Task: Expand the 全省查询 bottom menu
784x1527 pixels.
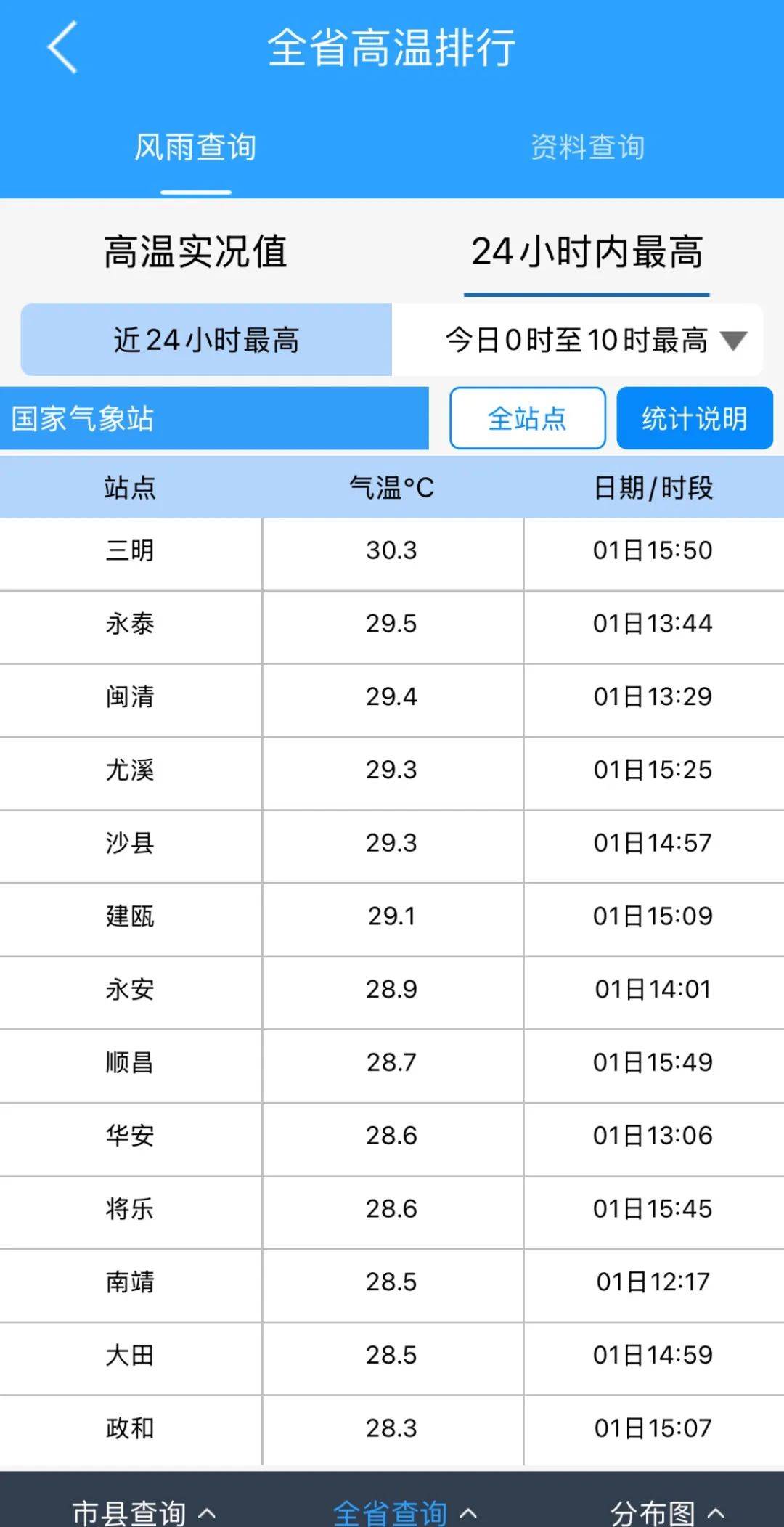Action: click(x=404, y=1512)
